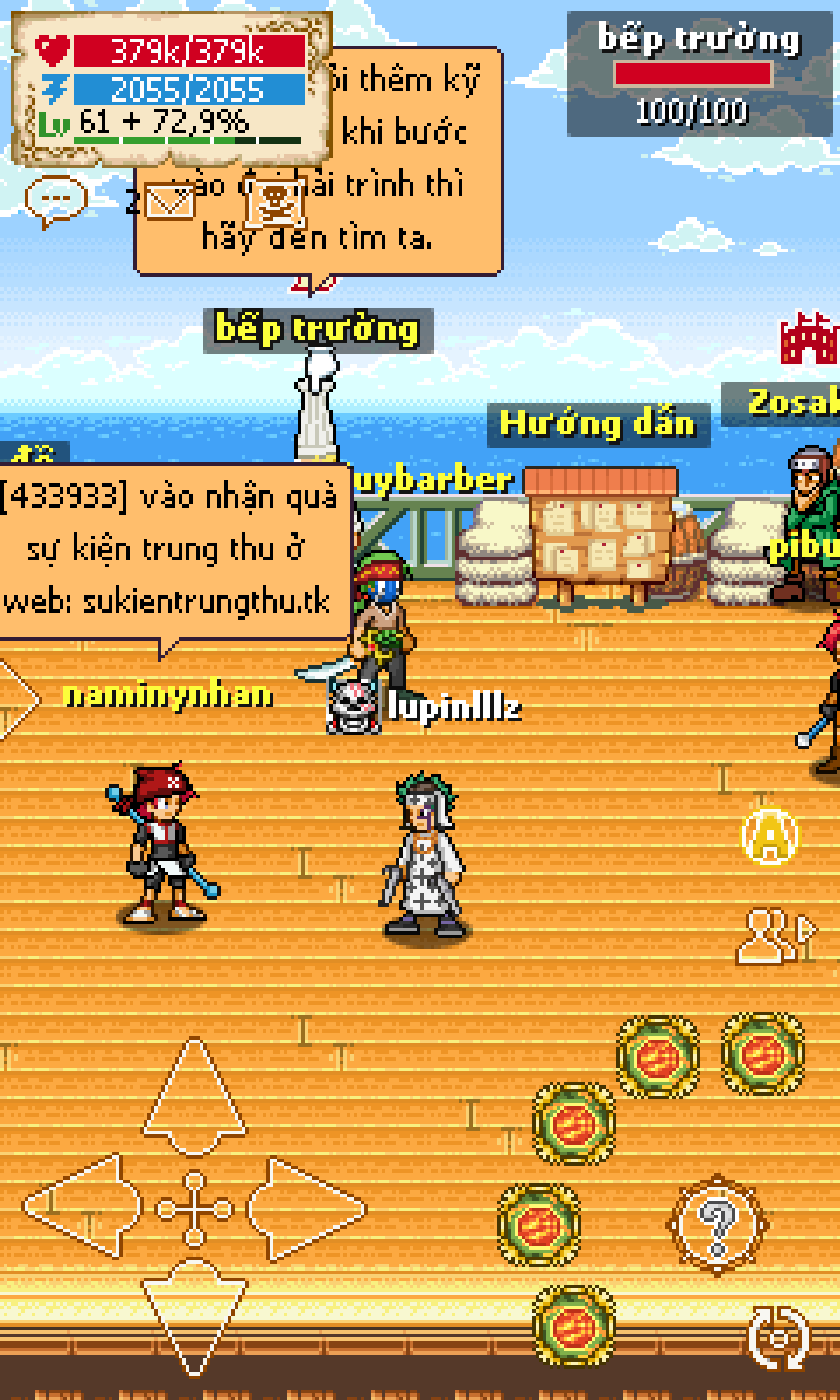Tap the switch target rotate icon
840x1400 pixels.
click(x=778, y=1337)
